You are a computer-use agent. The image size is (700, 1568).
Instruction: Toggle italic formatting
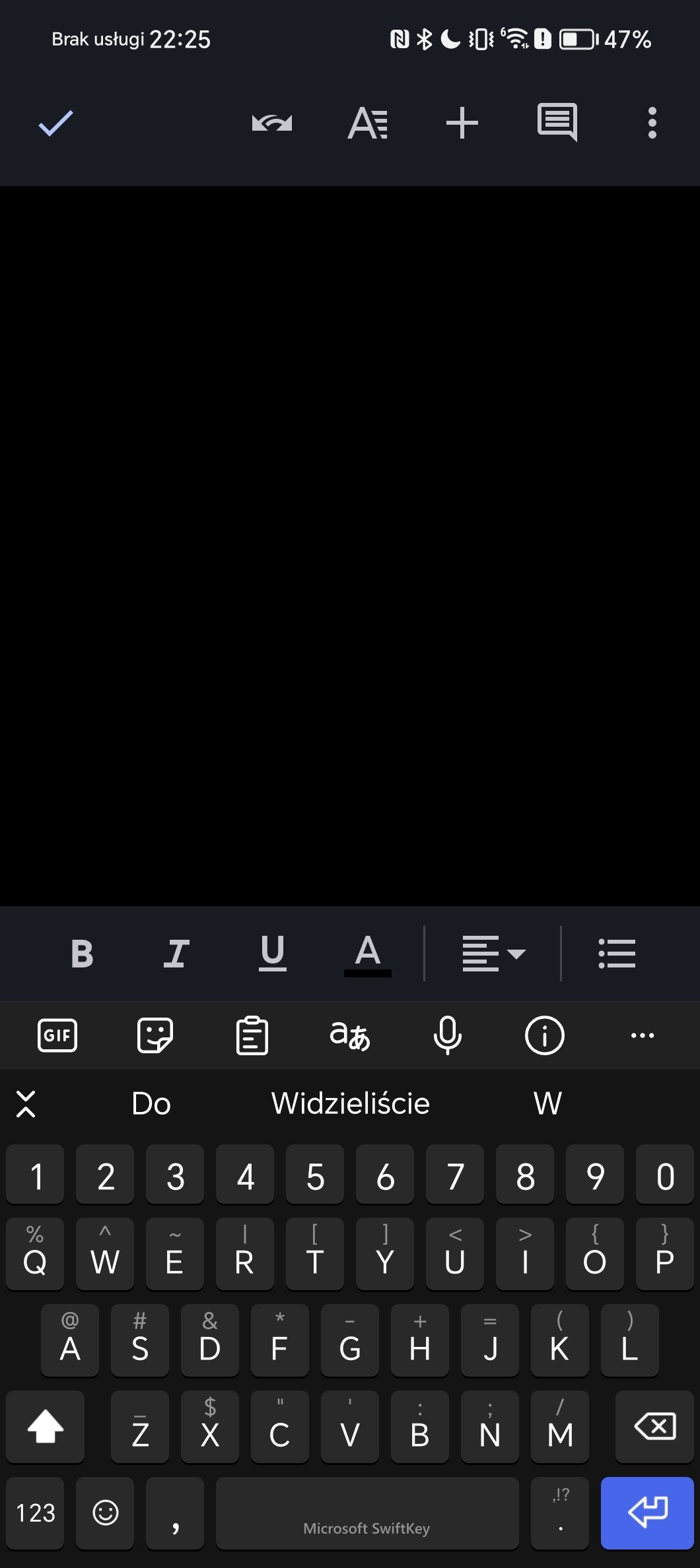coord(176,954)
